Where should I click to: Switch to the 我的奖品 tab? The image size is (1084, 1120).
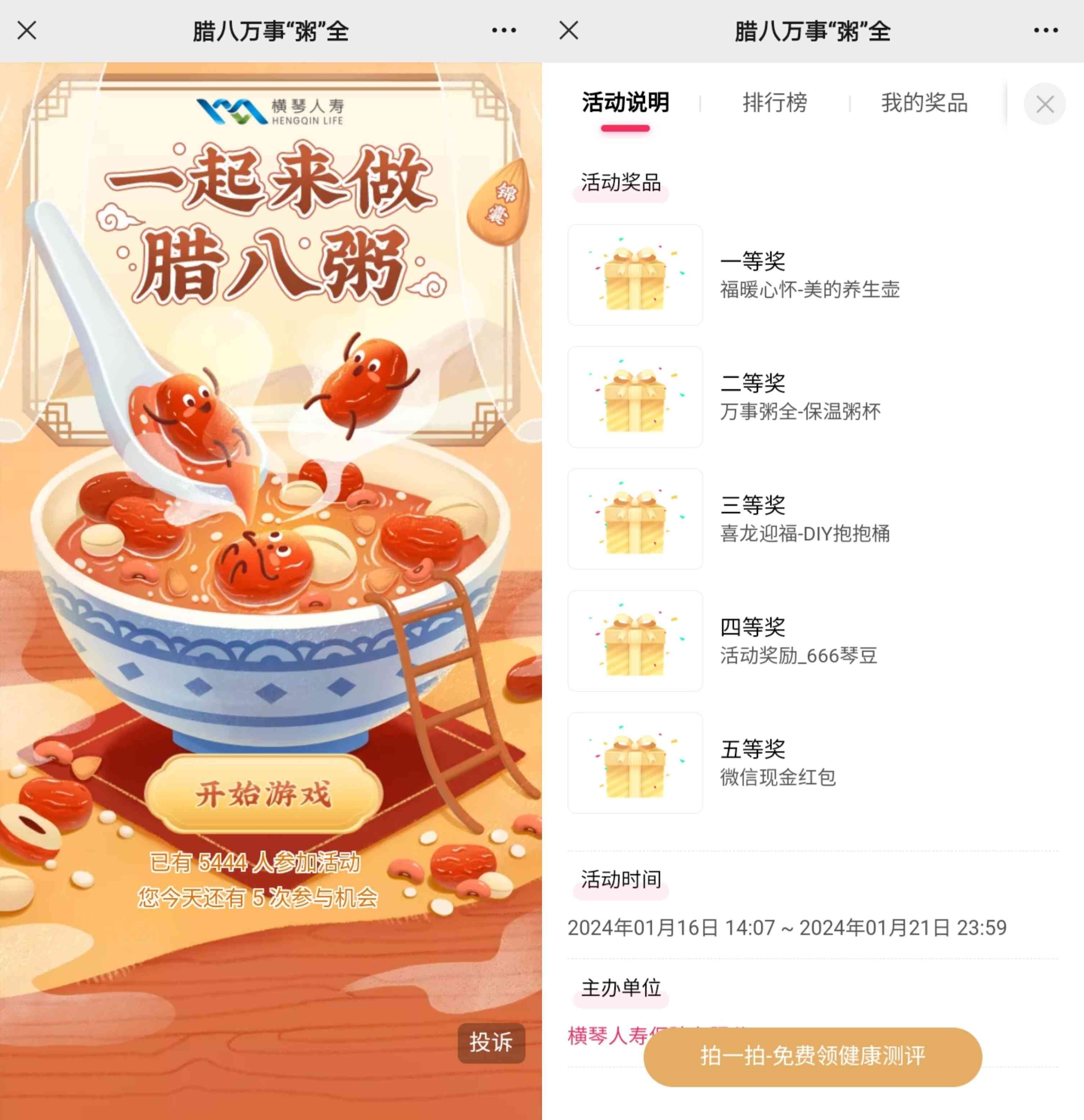point(924,103)
